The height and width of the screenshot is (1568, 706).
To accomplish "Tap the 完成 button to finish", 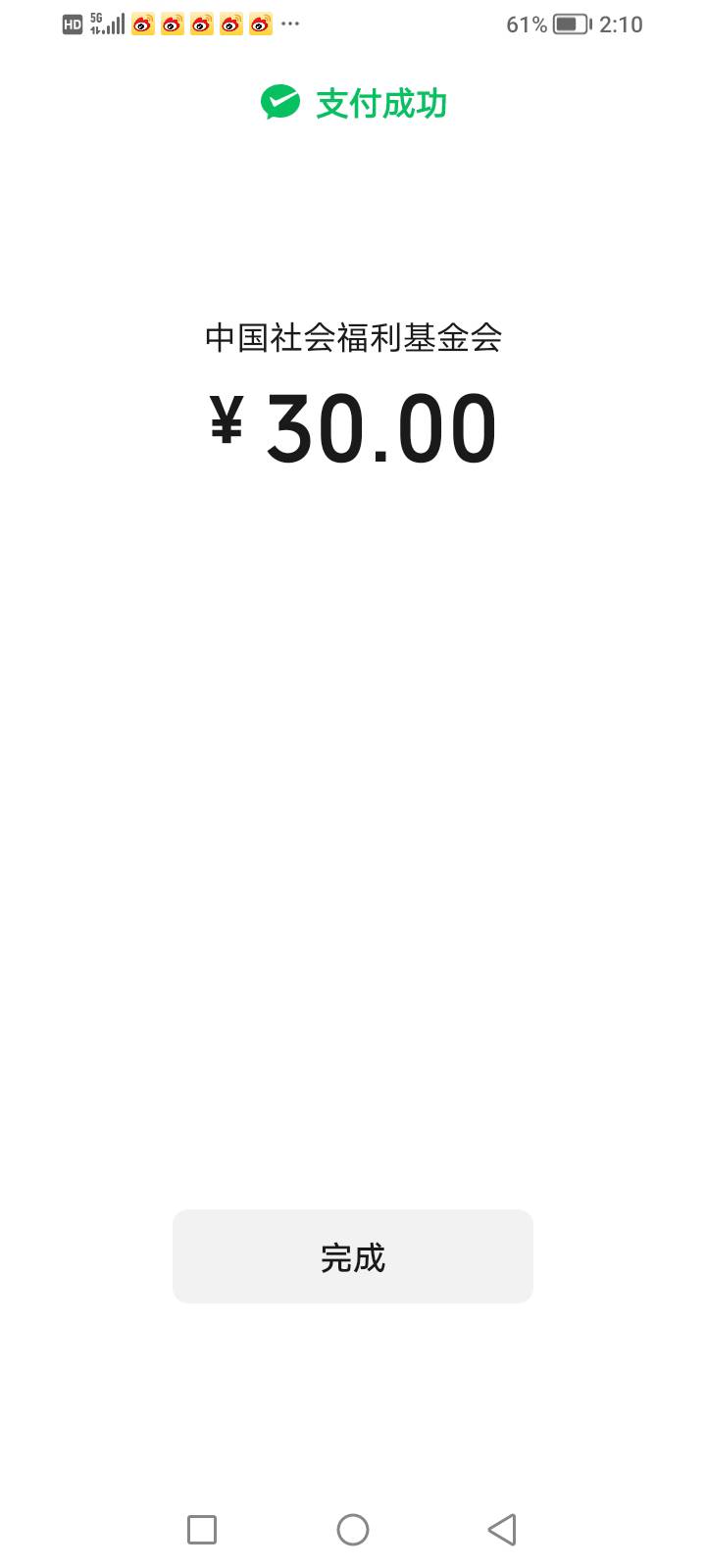I will [x=353, y=1256].
